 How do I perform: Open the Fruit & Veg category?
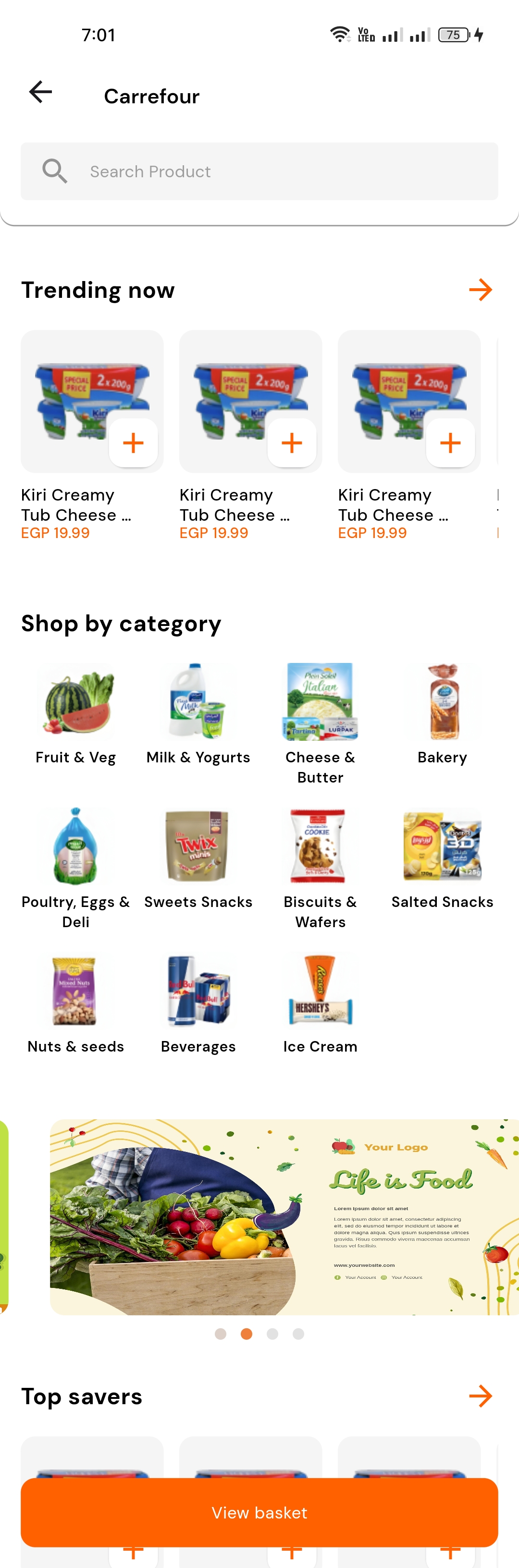click(x=75, y=715)
